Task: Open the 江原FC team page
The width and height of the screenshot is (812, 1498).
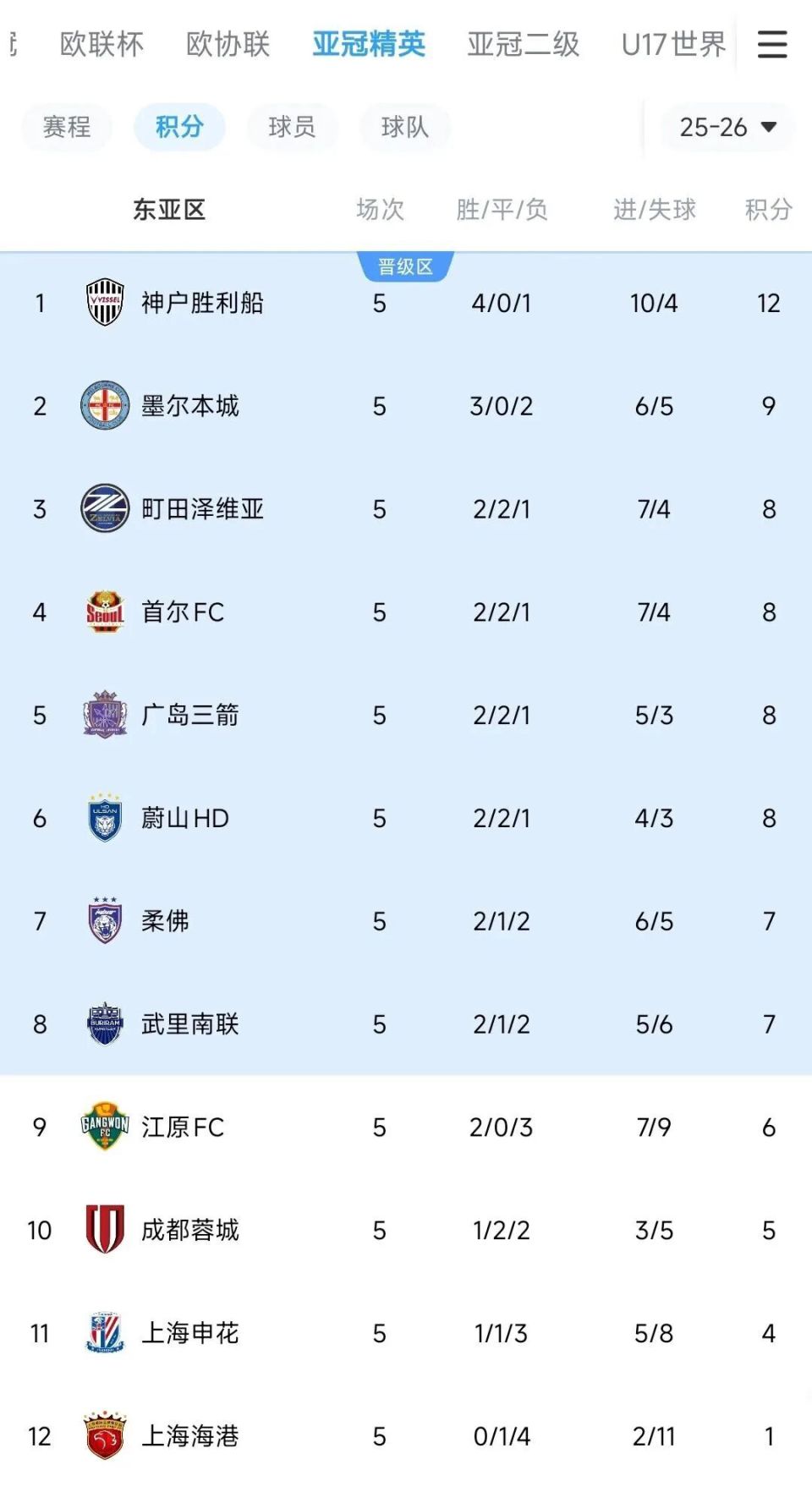Action: pos(184,1128)
